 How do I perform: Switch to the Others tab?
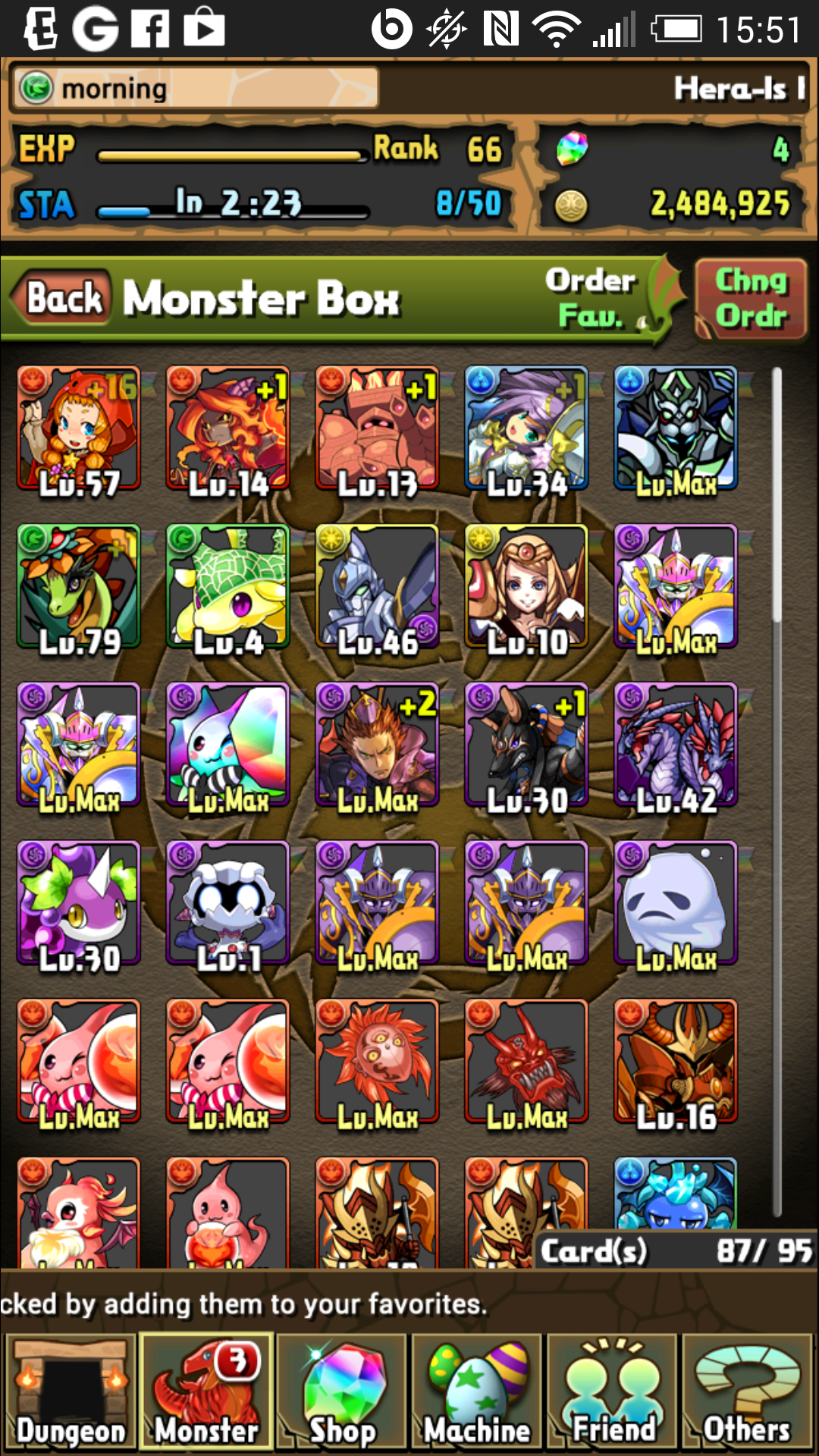[x=748, y=1392]
